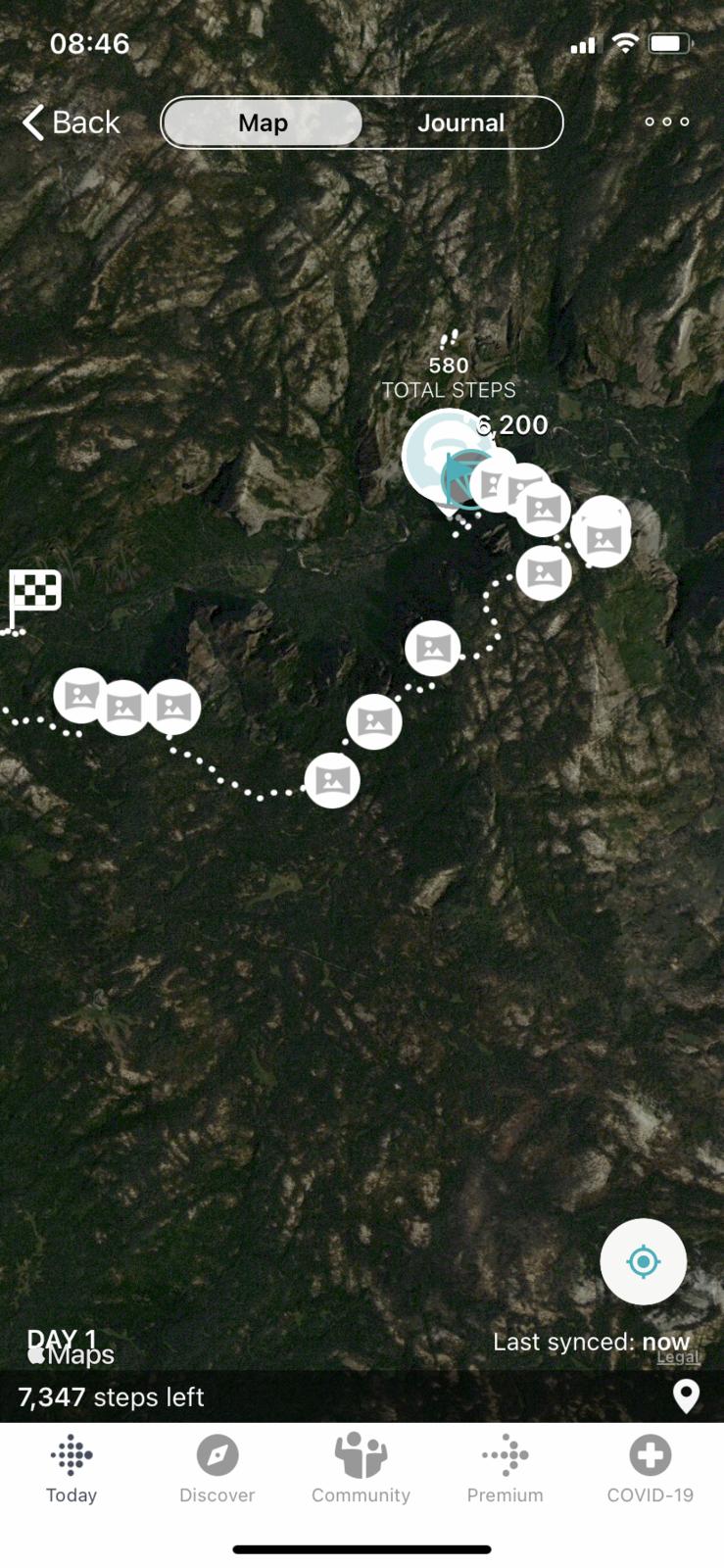Go back to the previous screen

71,122
